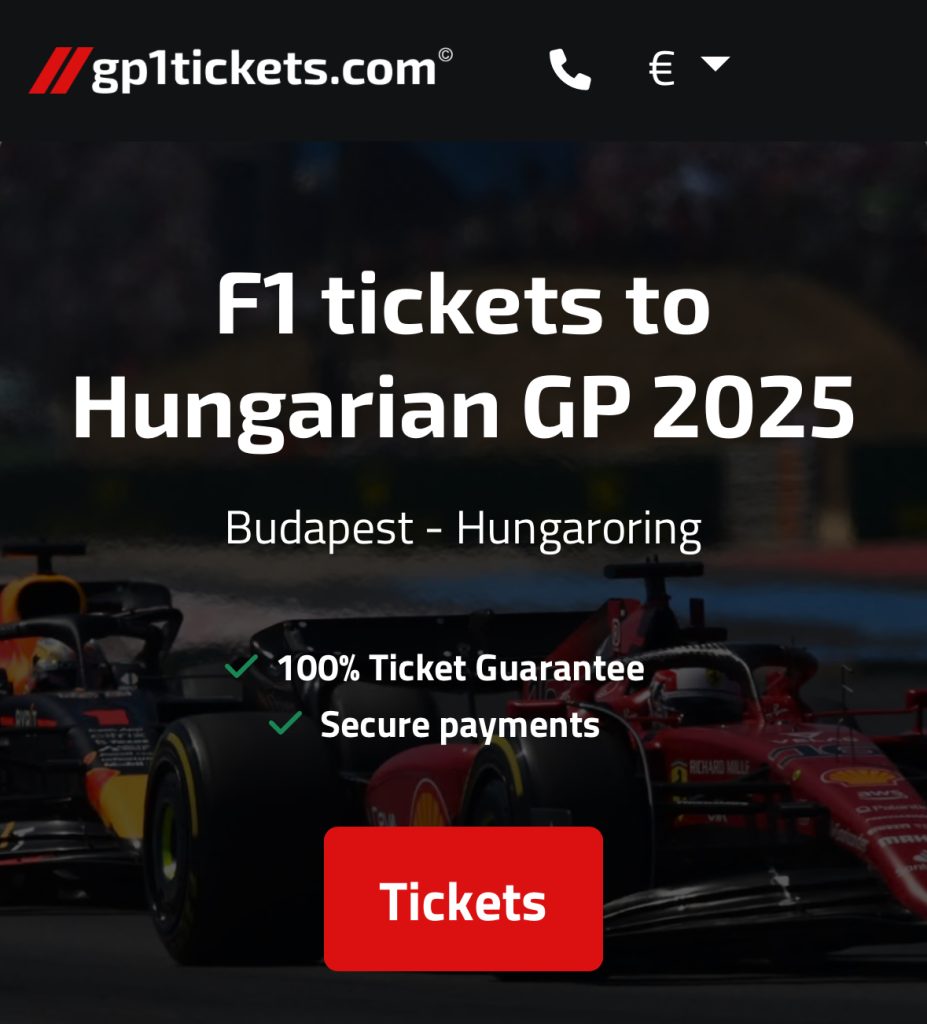Tap the phone contact icon
The width and height of the screenshot is (927, 1024).
(570, 69)
